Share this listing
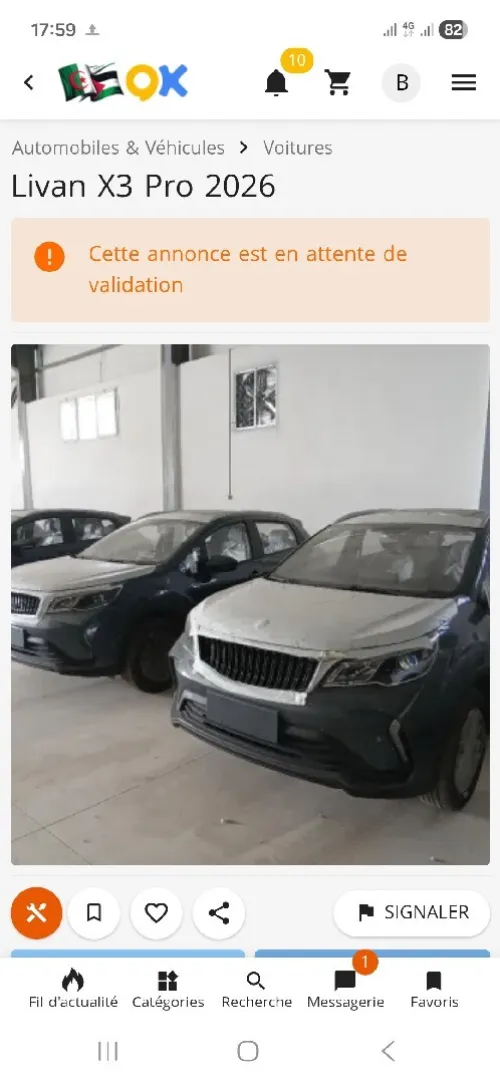This screenshot has width=500, height=1084. click(219, 913)
